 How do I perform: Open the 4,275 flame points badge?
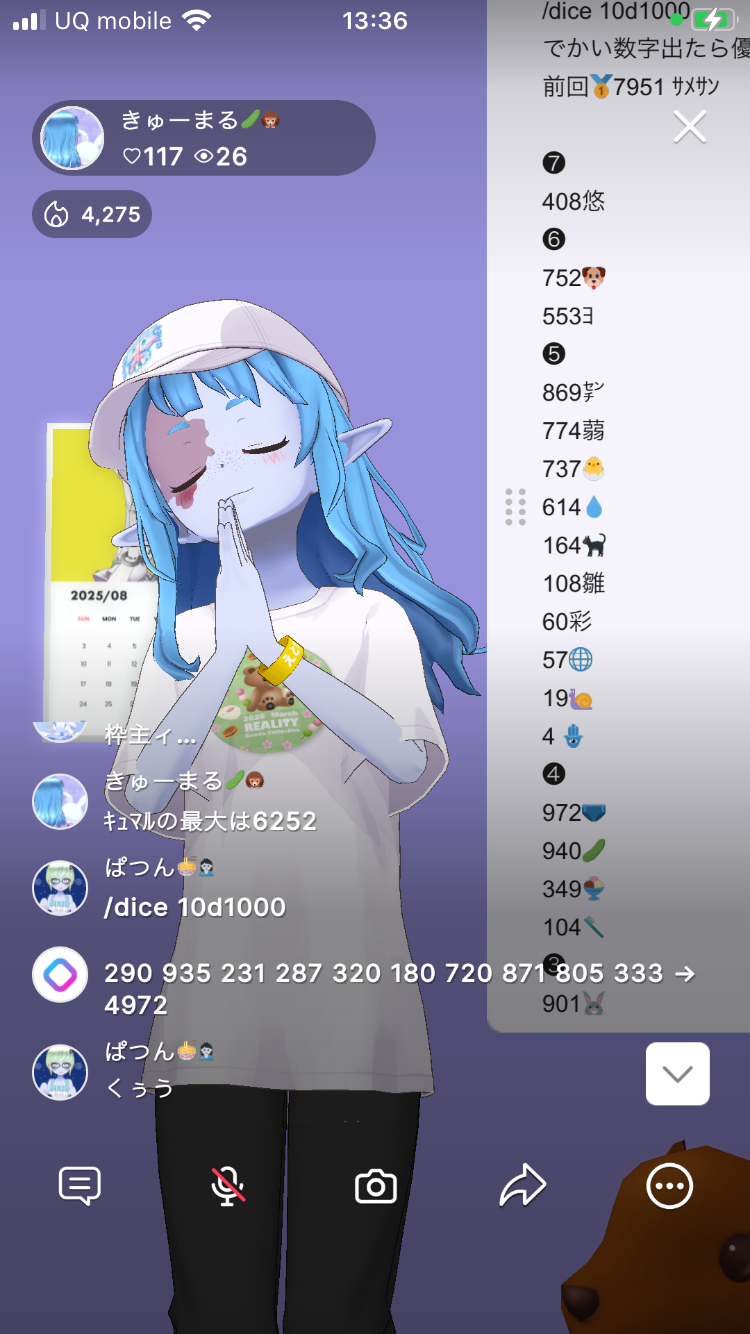[92, 214]
